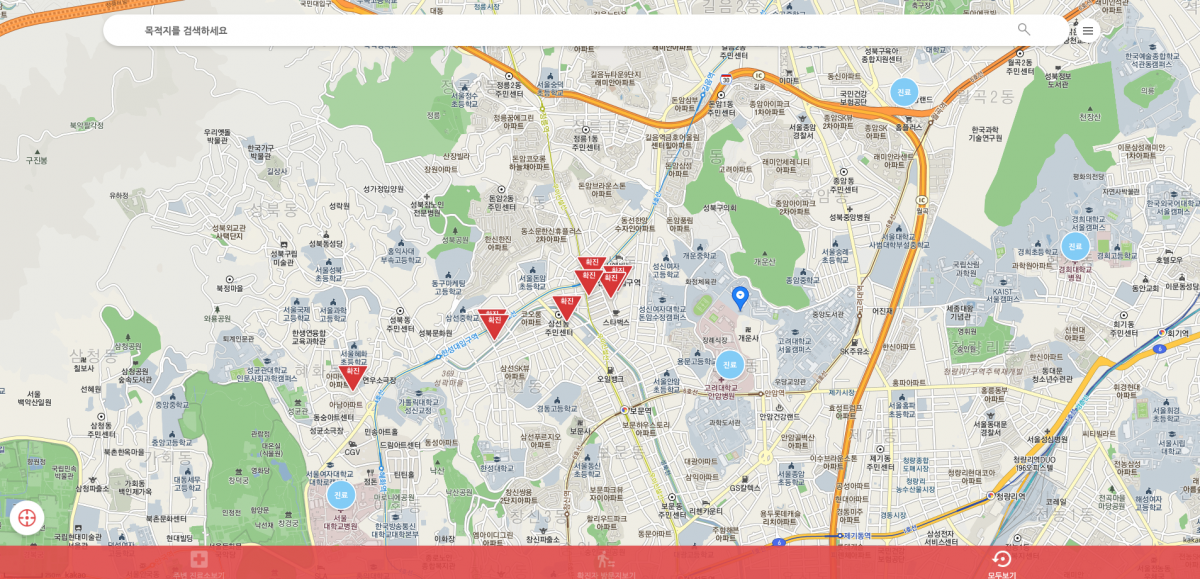Tap confirmed-case marker near 한성대입구역

tap(494, 324)
